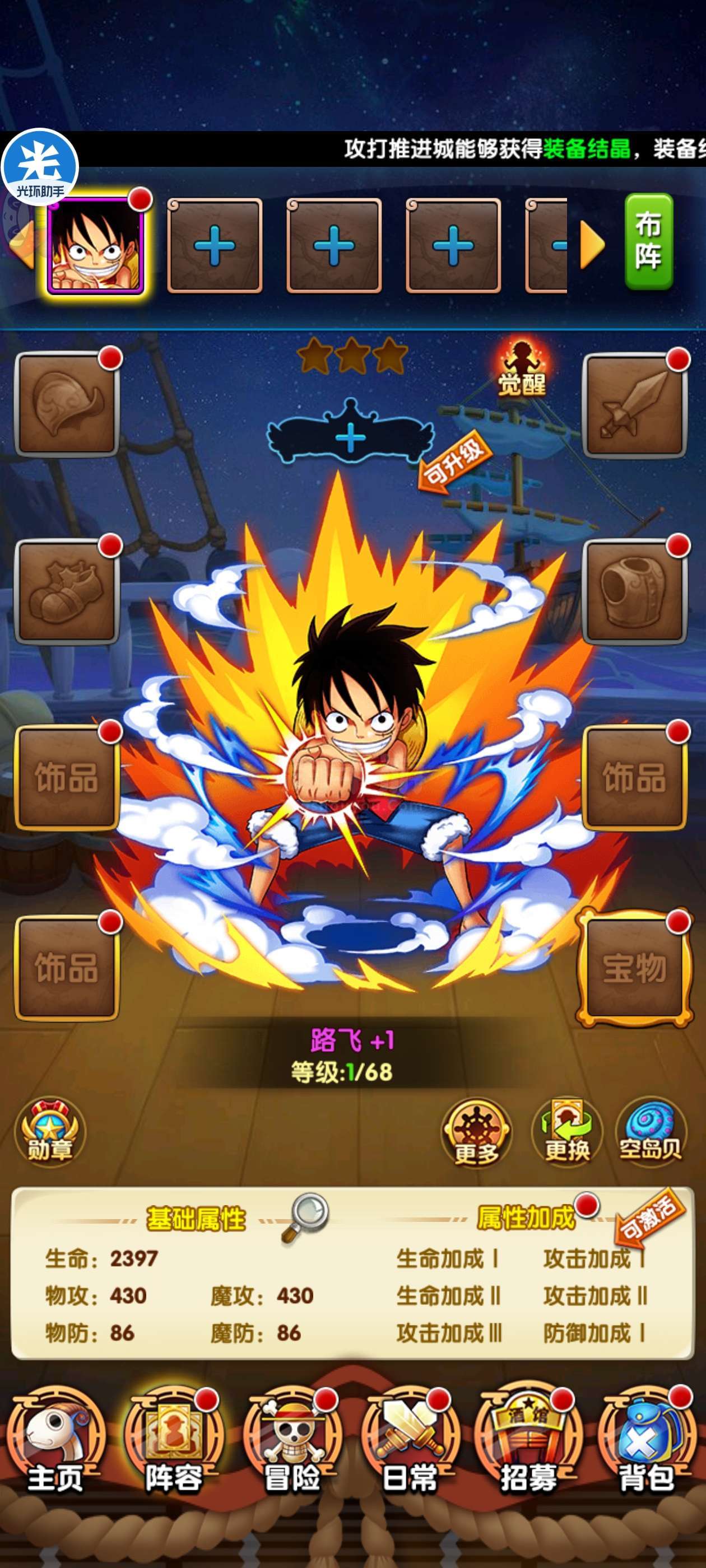Image resolution: width=706 pixels, height=1568 pixels.
Task: Tap the 可升级 upgrade arrow
Action: (x=454, y=463)
